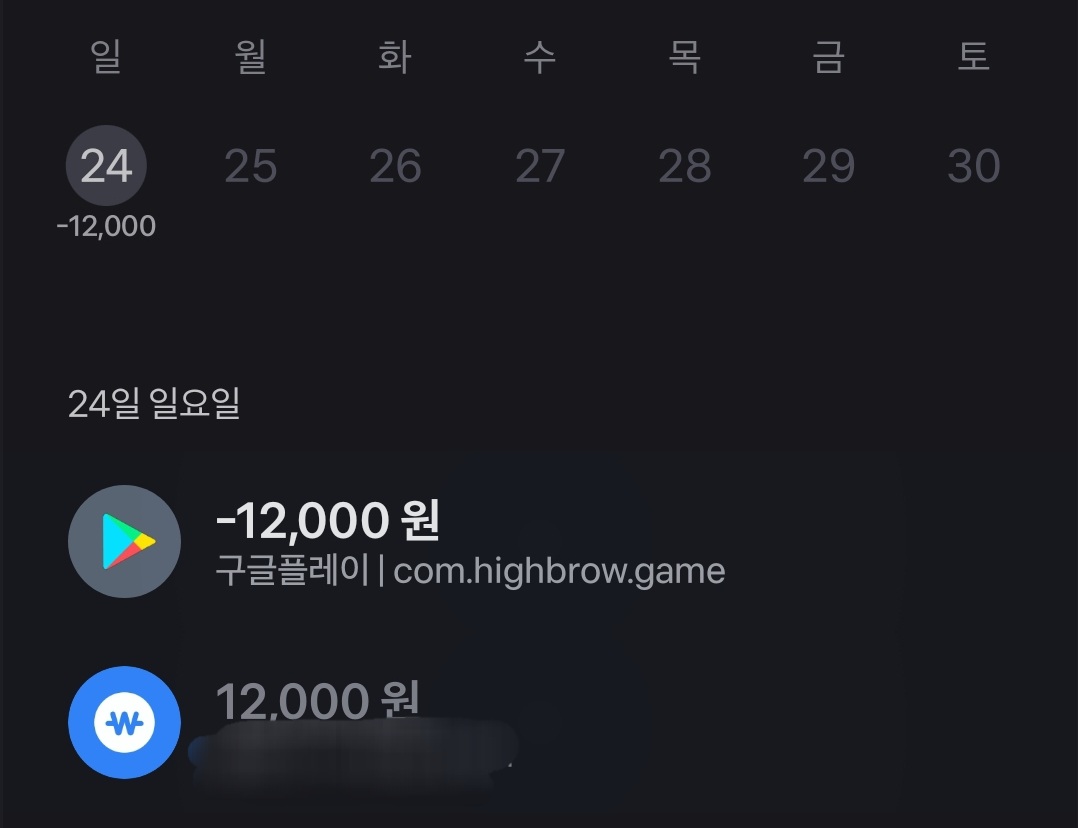Select the 25th on the calendar
Screen dimensions: 1078x828
pyautogui.click(x=250, y=166)
